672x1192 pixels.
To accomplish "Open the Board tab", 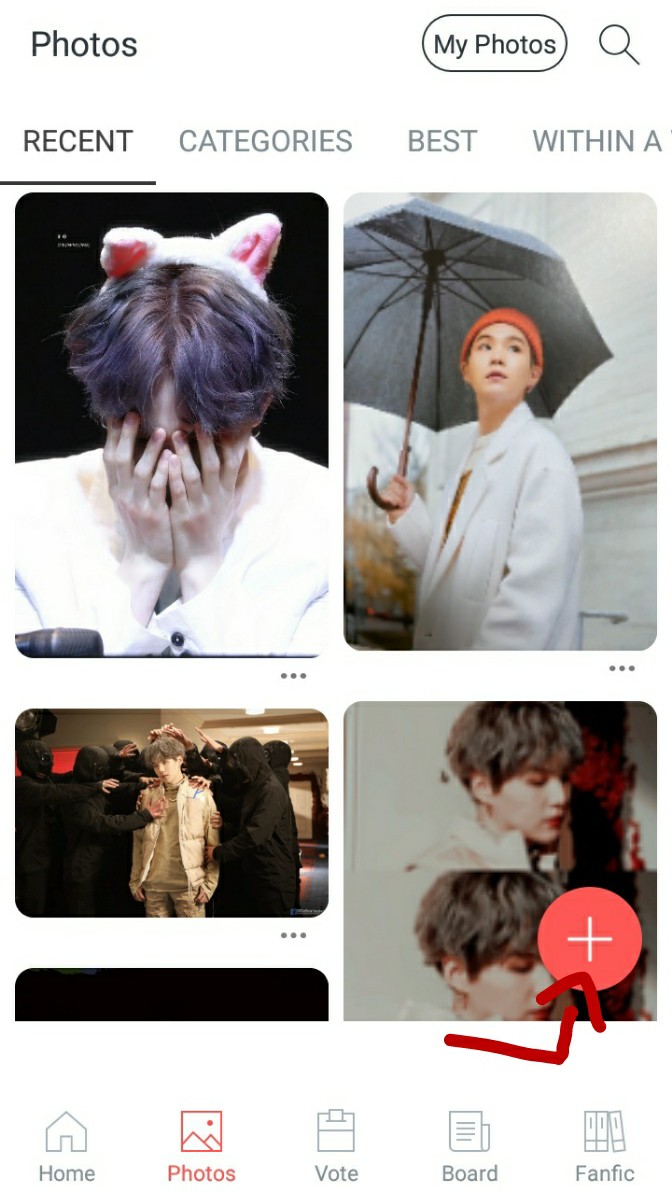I will tap(469, 1146).
